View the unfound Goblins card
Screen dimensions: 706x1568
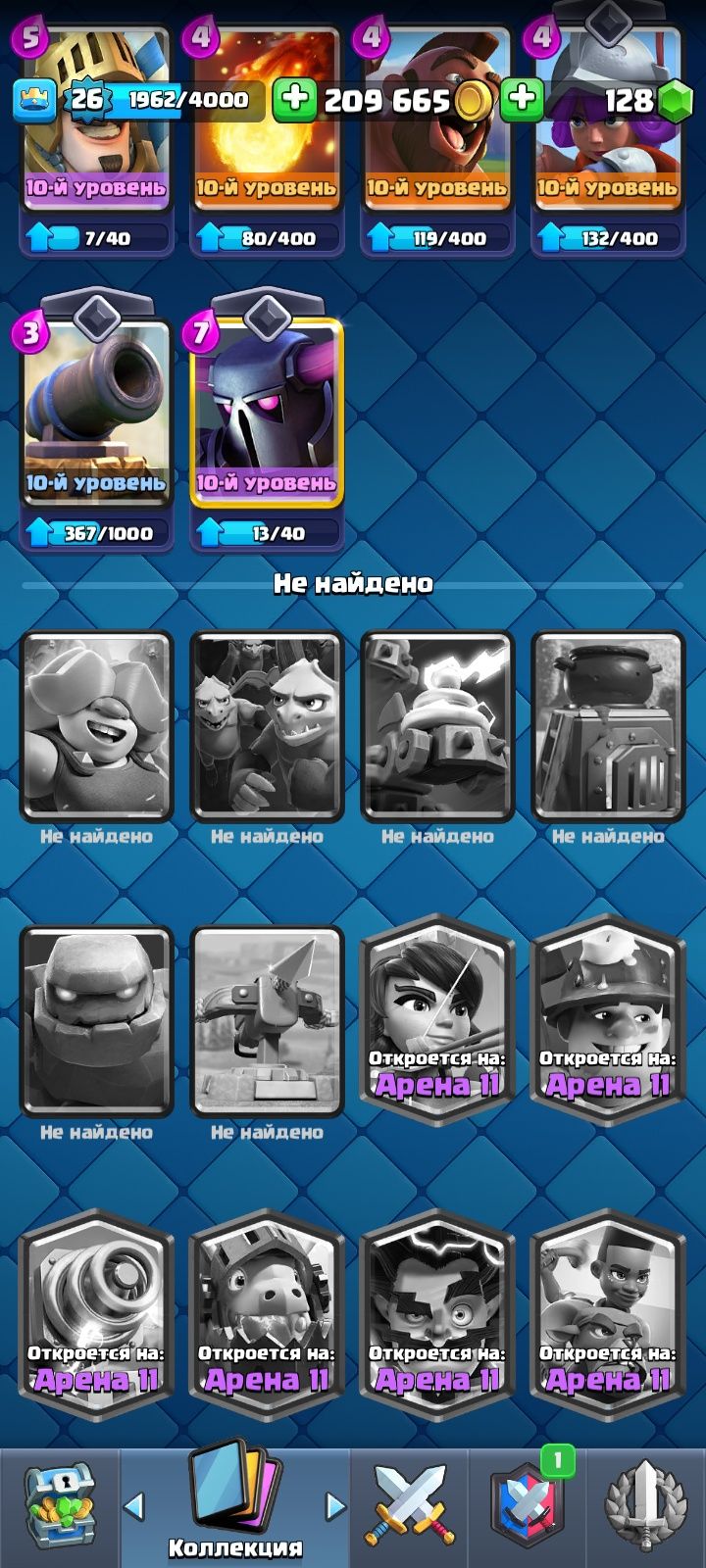266,725
